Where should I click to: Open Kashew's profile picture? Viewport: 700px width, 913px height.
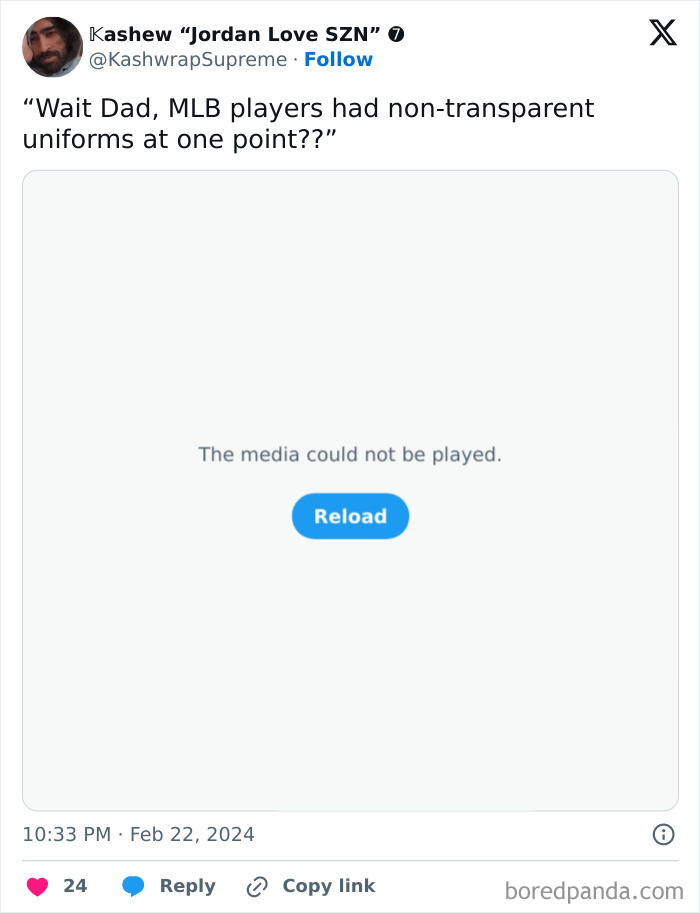point(52,47)
